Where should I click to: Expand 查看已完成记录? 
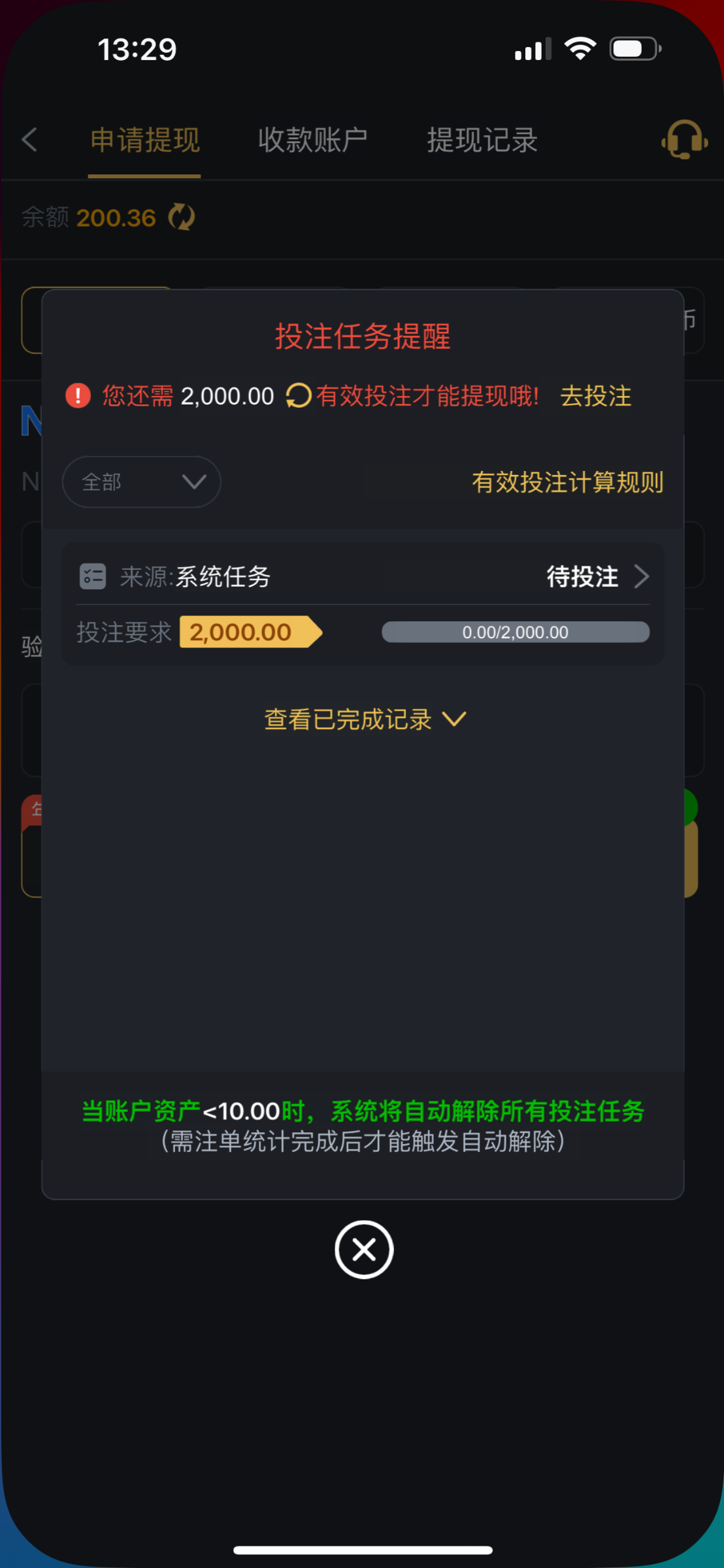364,719
